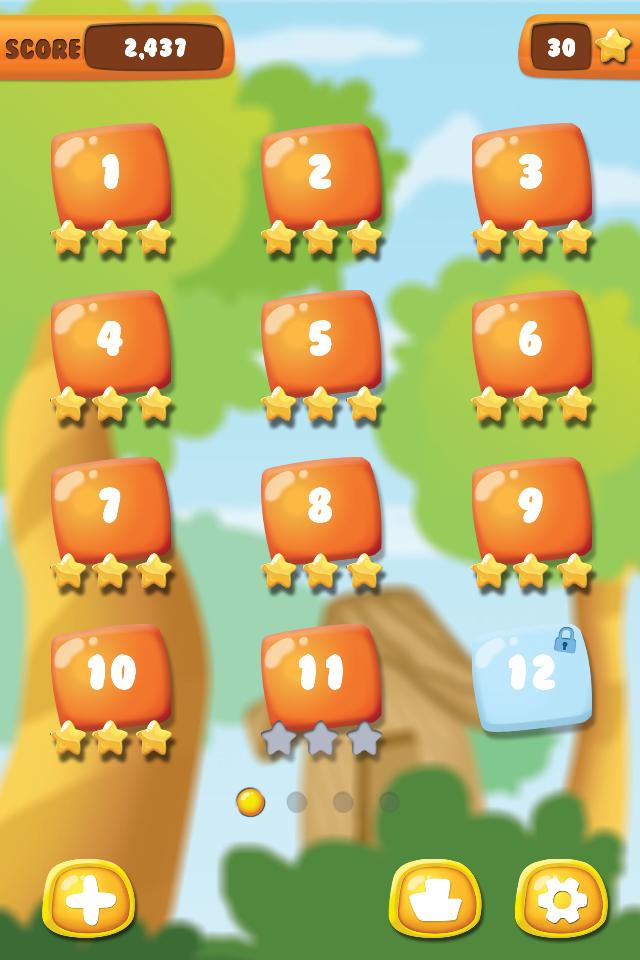Viewport: 640px width, 960px height.
Task: Tap the level 10 tile
Action: coord(110,675)
